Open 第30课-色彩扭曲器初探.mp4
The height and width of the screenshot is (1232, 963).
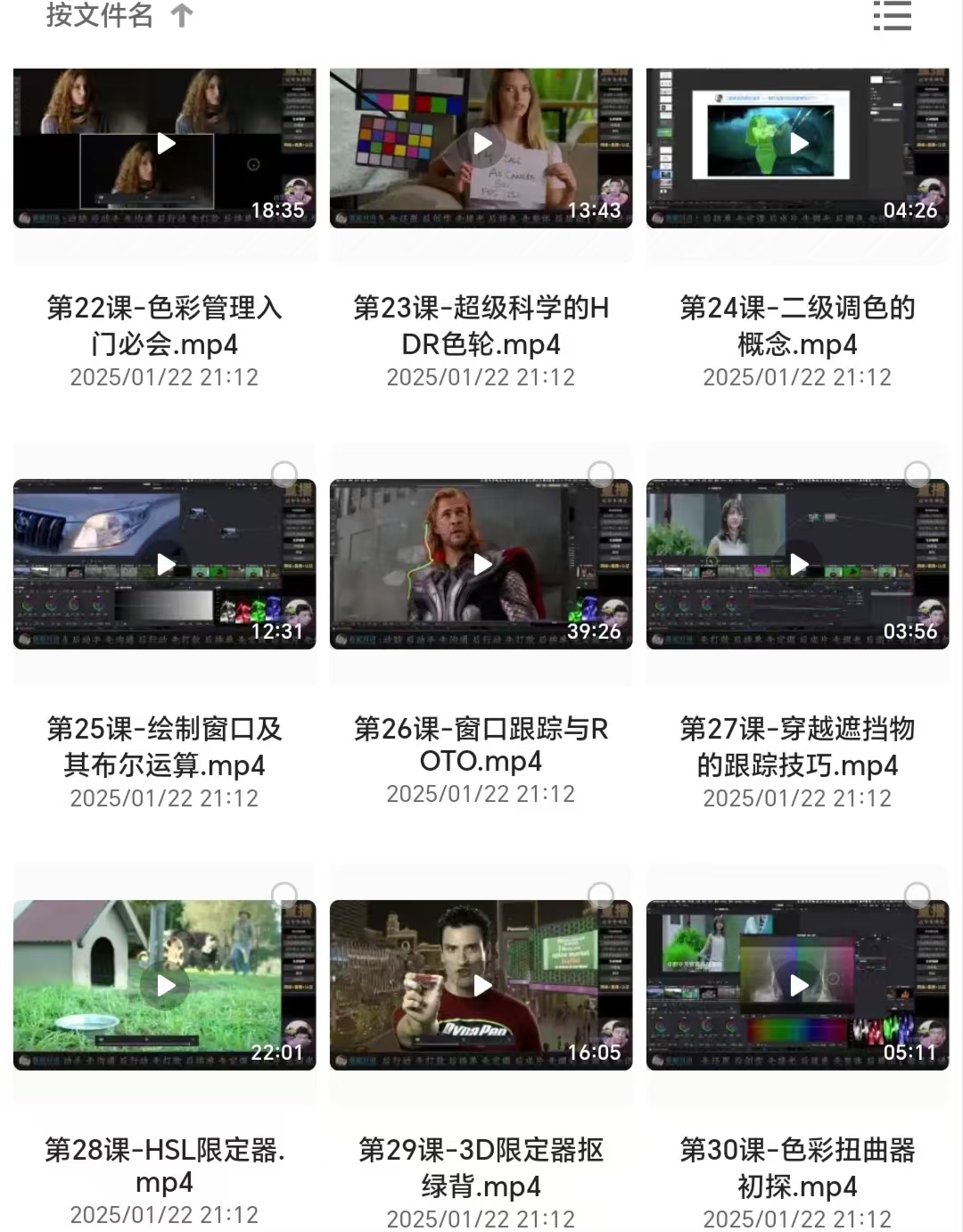(x=797, y=985)
